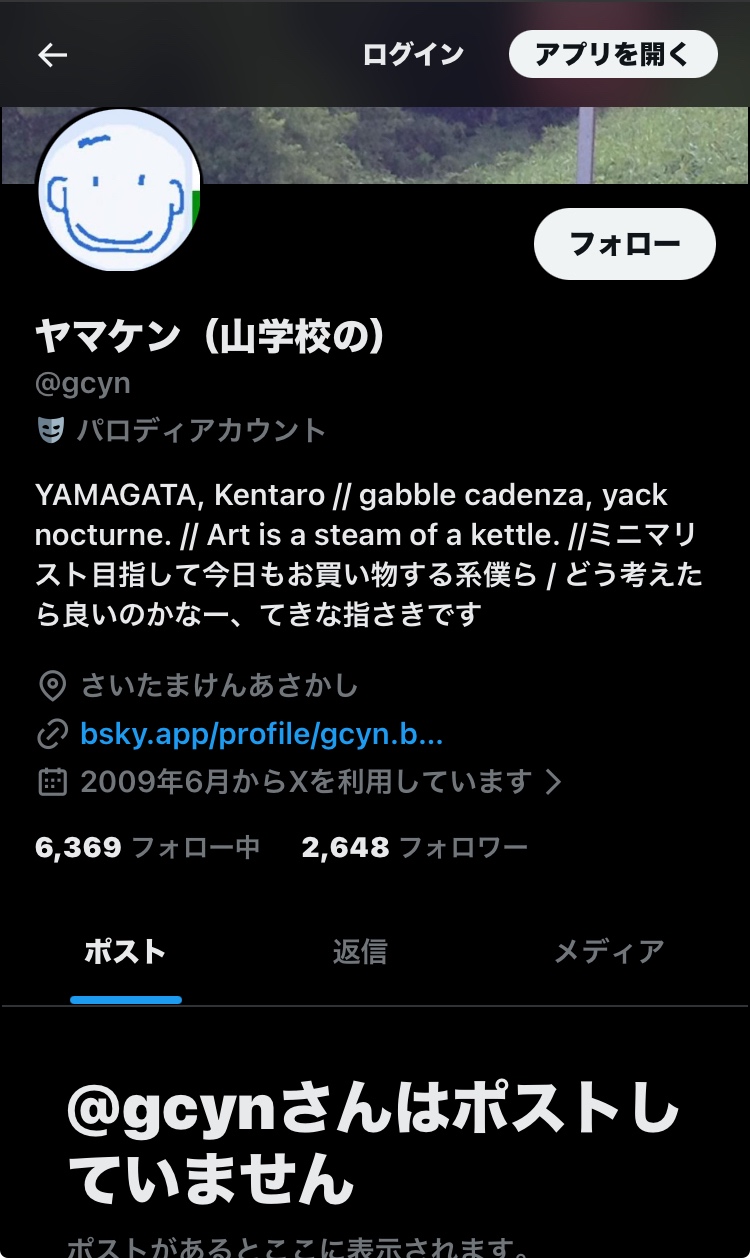Tap the アプリを開く button
This screenshot has width=750, height=1258.
(613, 54)
